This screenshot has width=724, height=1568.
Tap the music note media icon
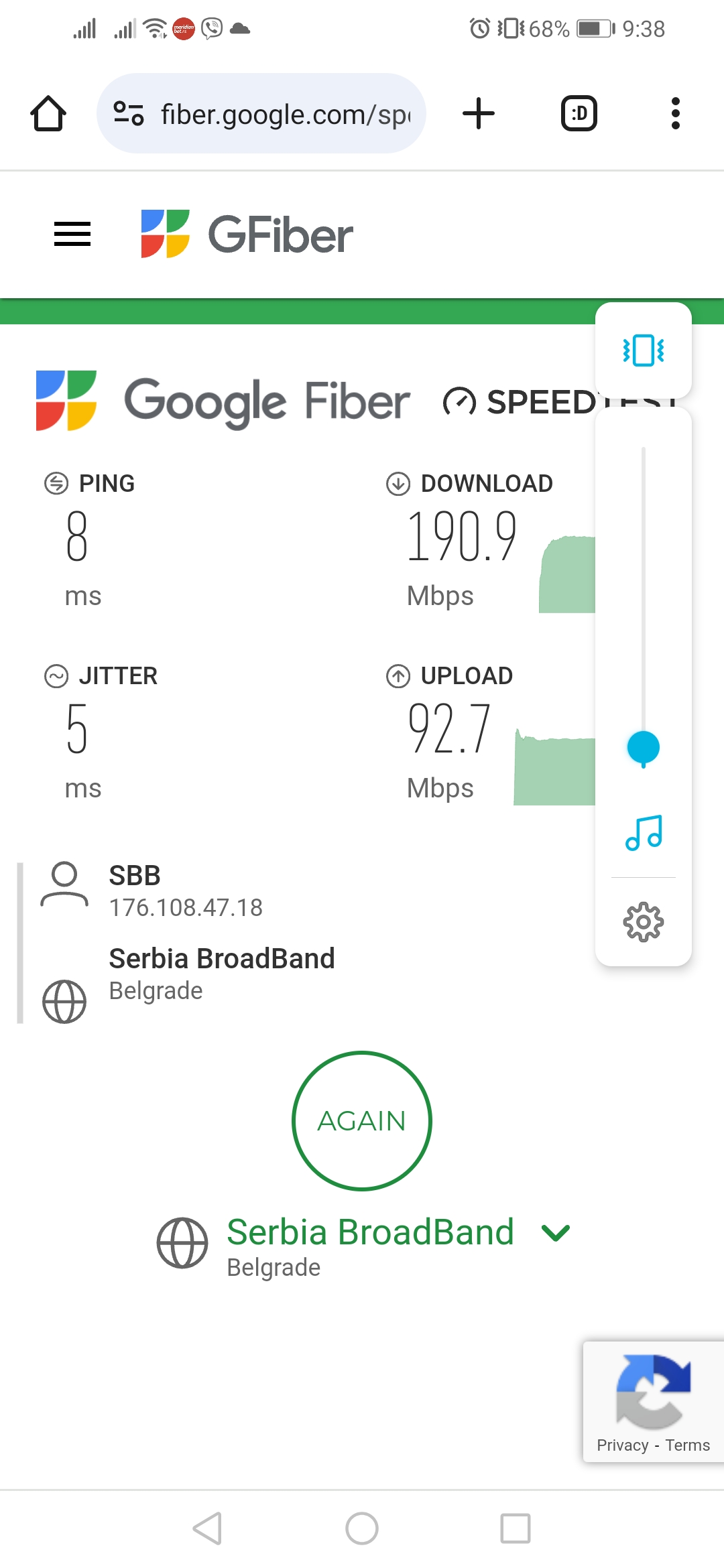[644, 833]
